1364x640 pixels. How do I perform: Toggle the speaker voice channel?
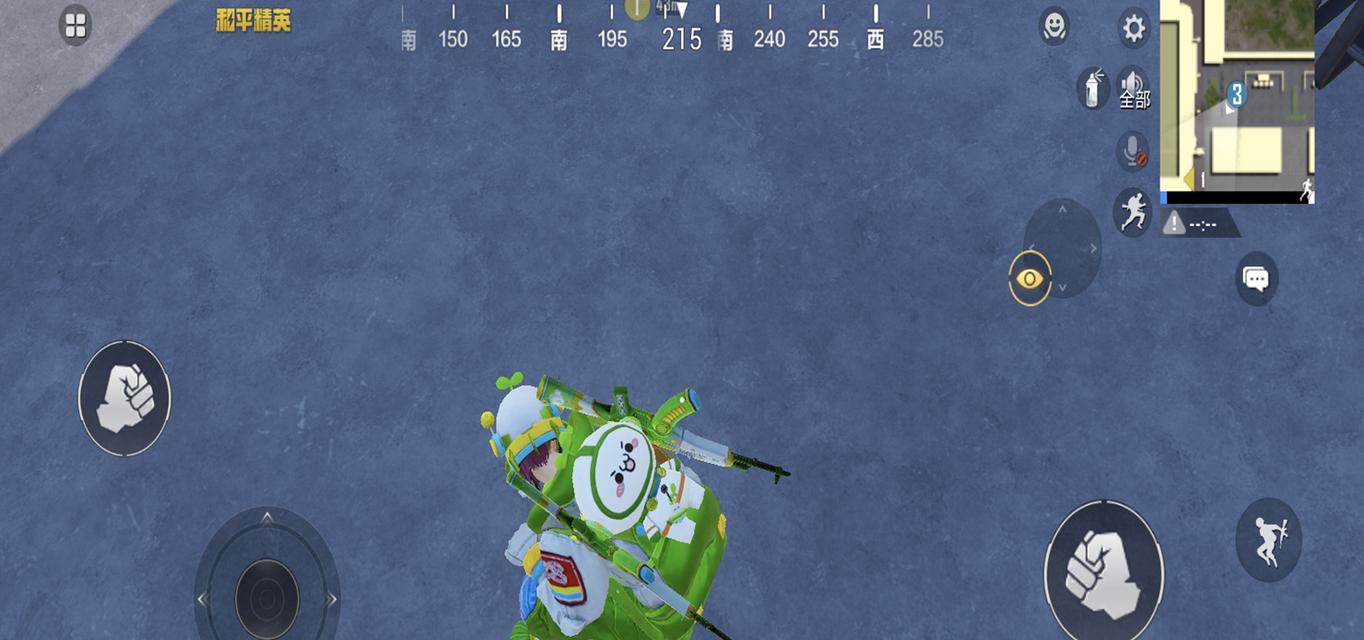click(1133, 88)
